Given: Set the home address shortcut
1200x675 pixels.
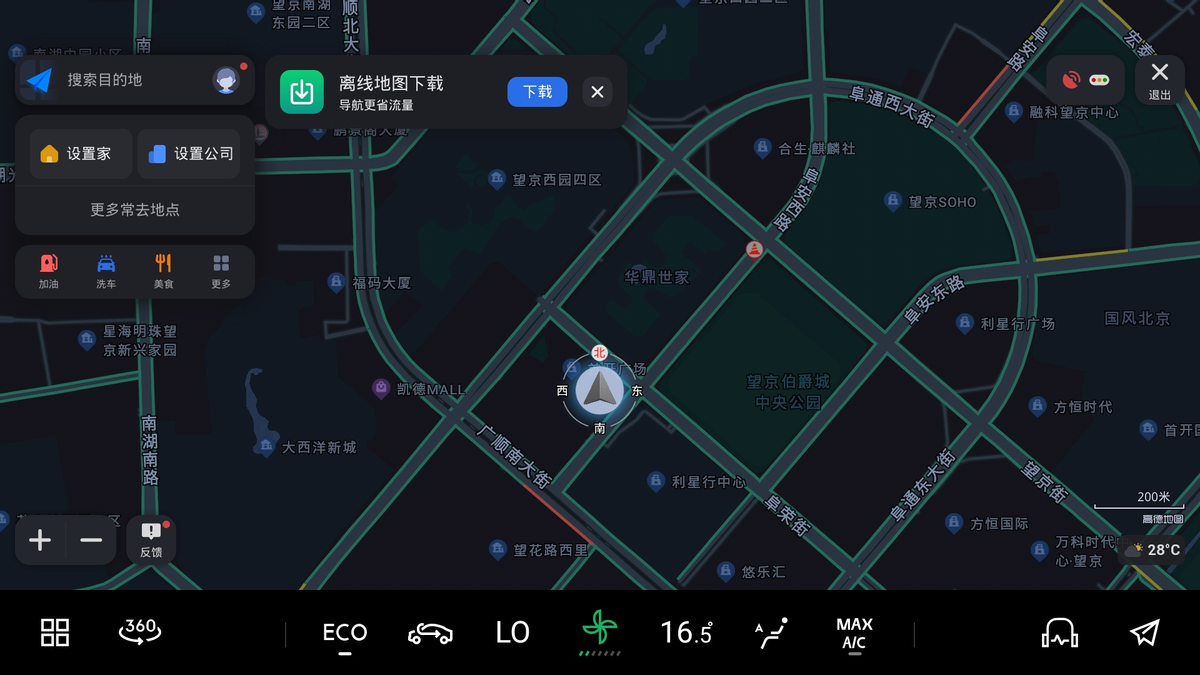Looking at the screenshot, I should click(x=80, y=154).
